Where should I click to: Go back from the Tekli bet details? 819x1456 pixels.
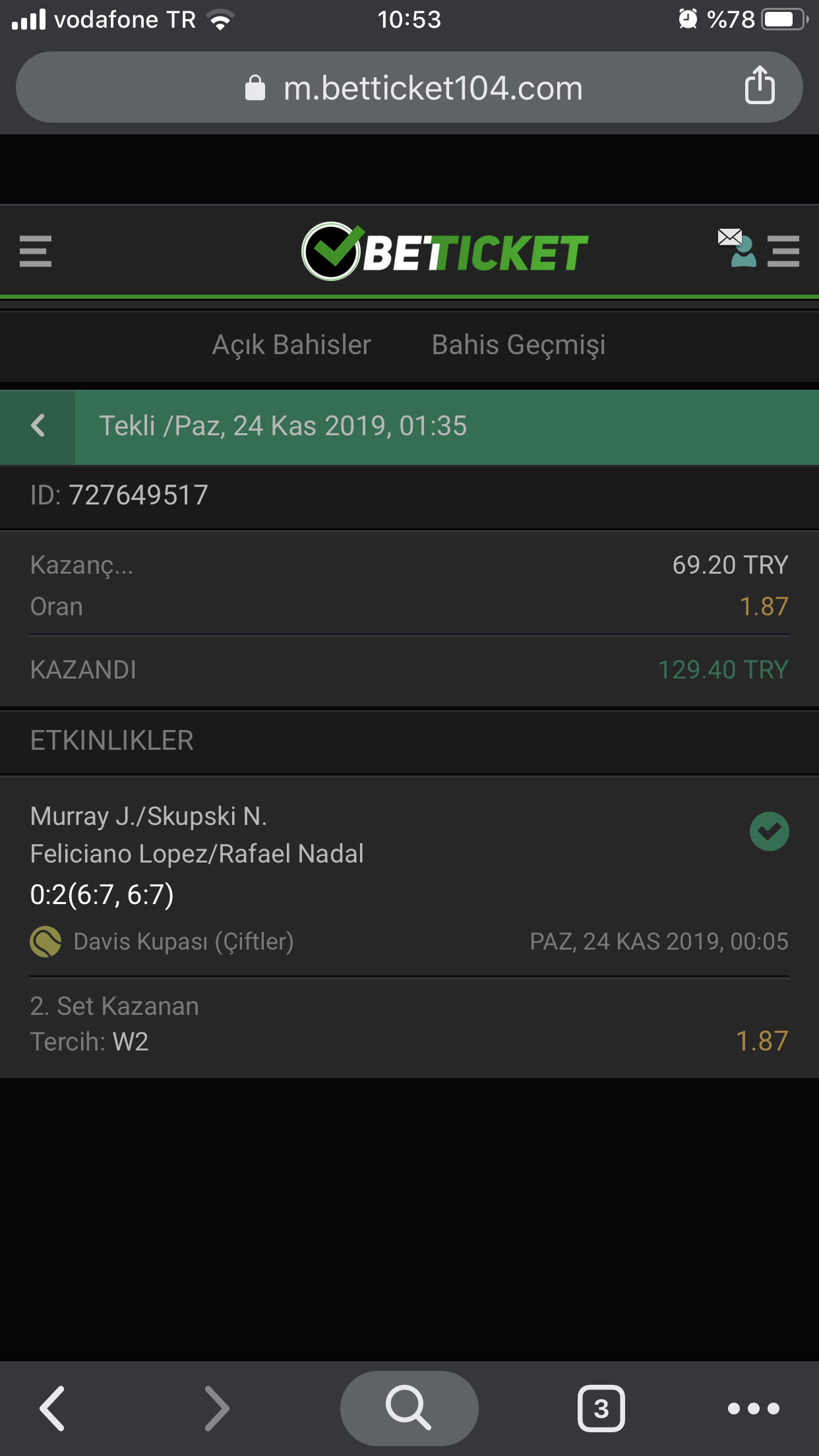click(x=38, y=426)
